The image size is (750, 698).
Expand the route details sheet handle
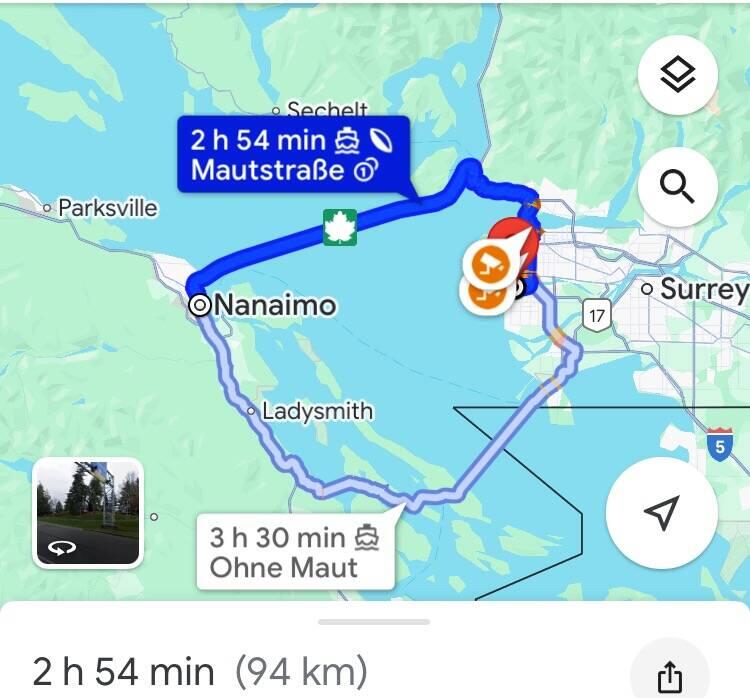click(x=374, y=622)
